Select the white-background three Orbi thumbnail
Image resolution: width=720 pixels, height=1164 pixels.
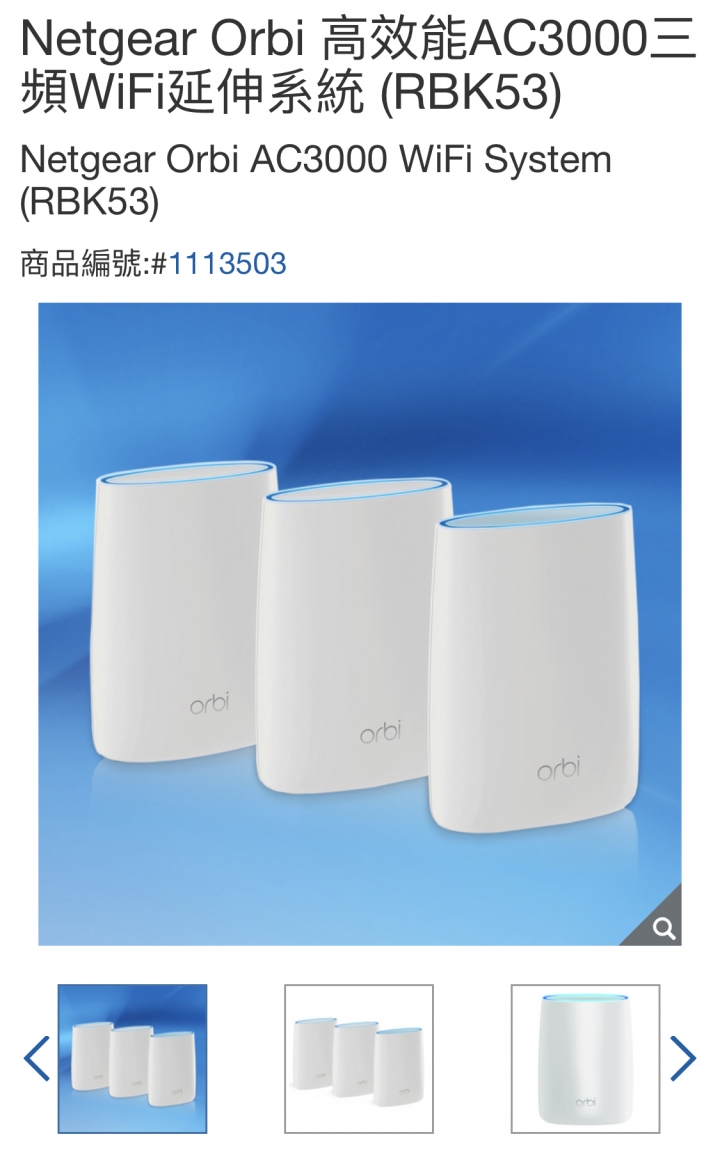[359, 1059]
